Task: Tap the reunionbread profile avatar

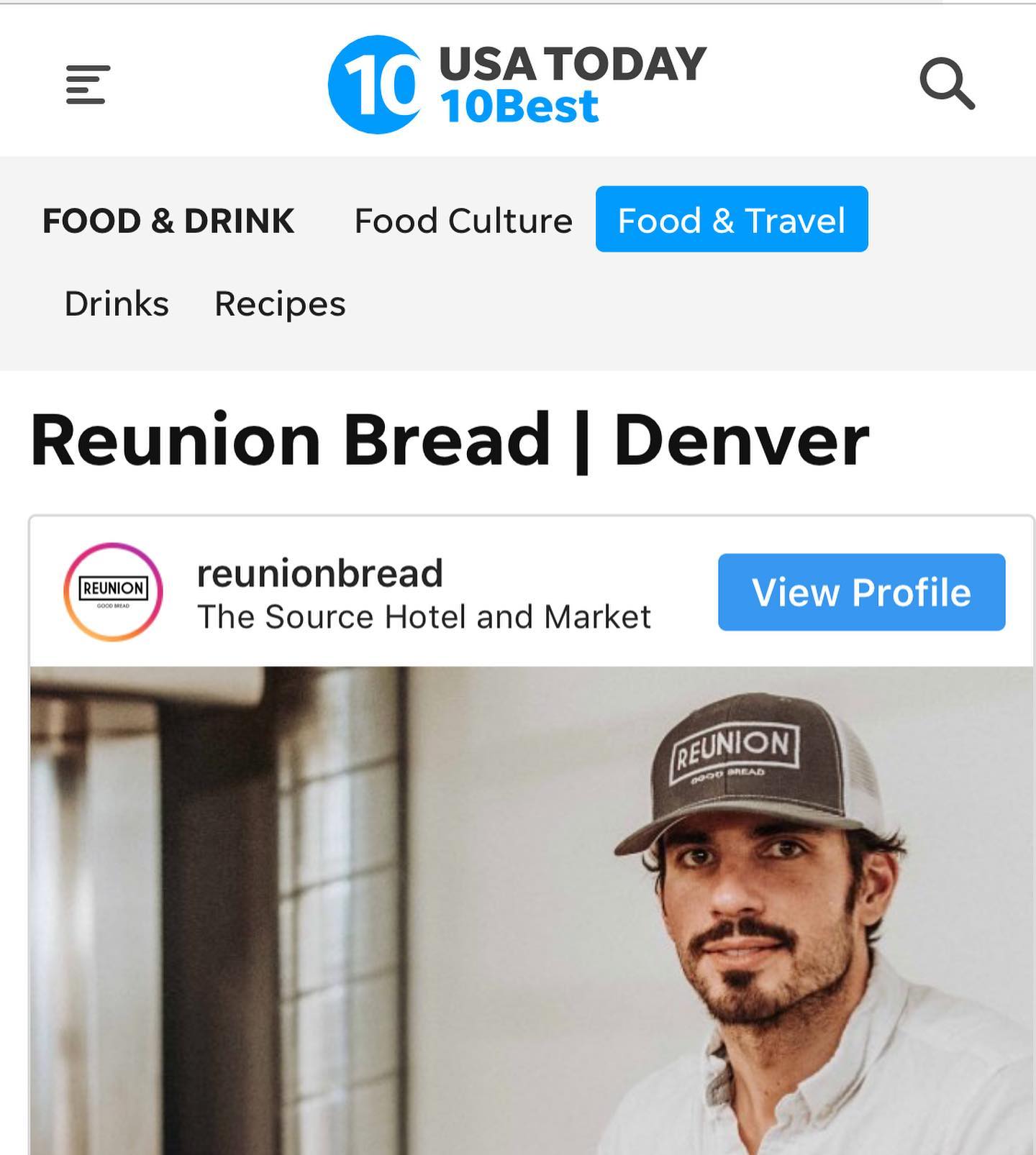Action: pos(113,592)
